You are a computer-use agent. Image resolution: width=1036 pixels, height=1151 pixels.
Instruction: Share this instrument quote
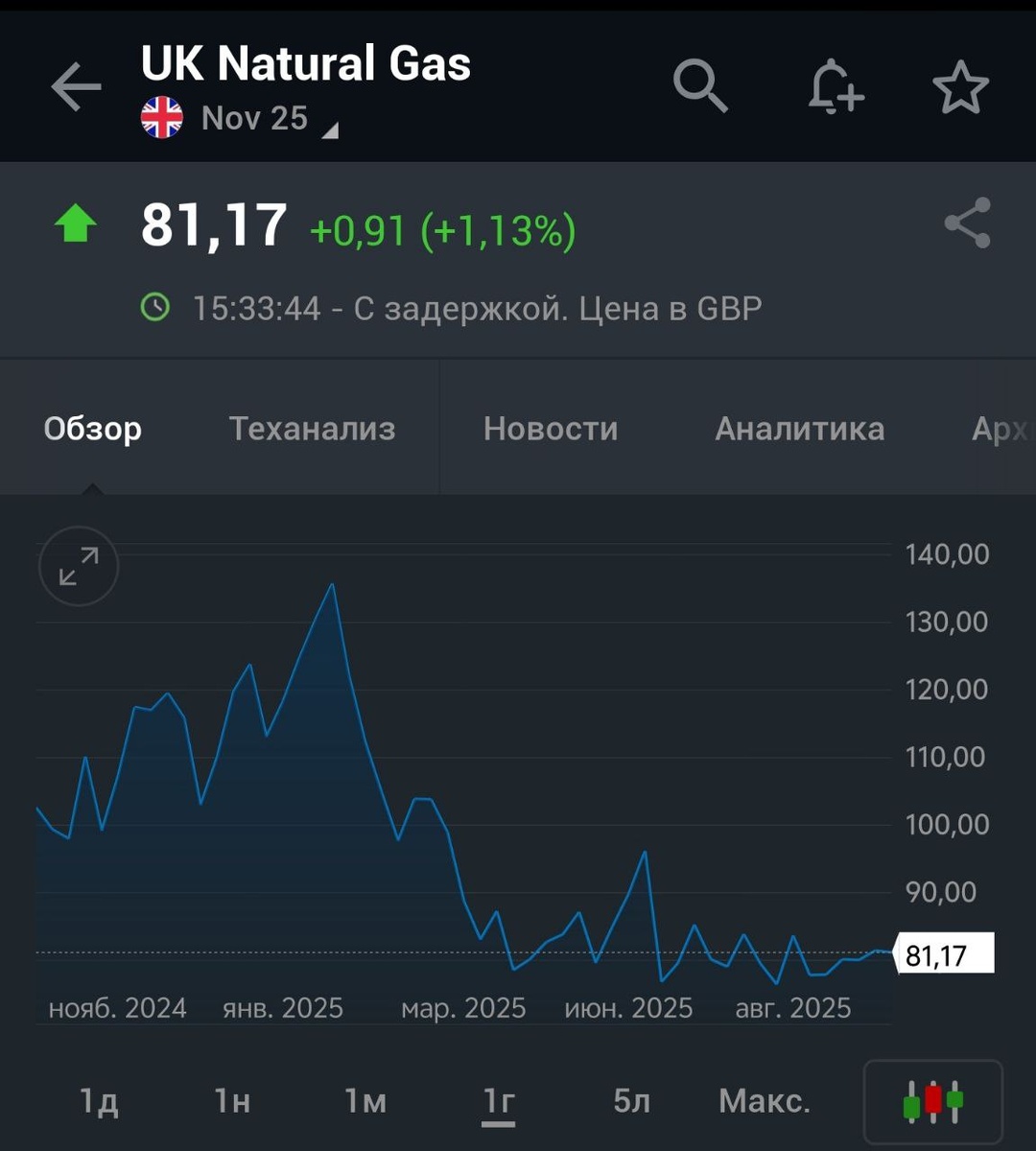tap(967, 223)
